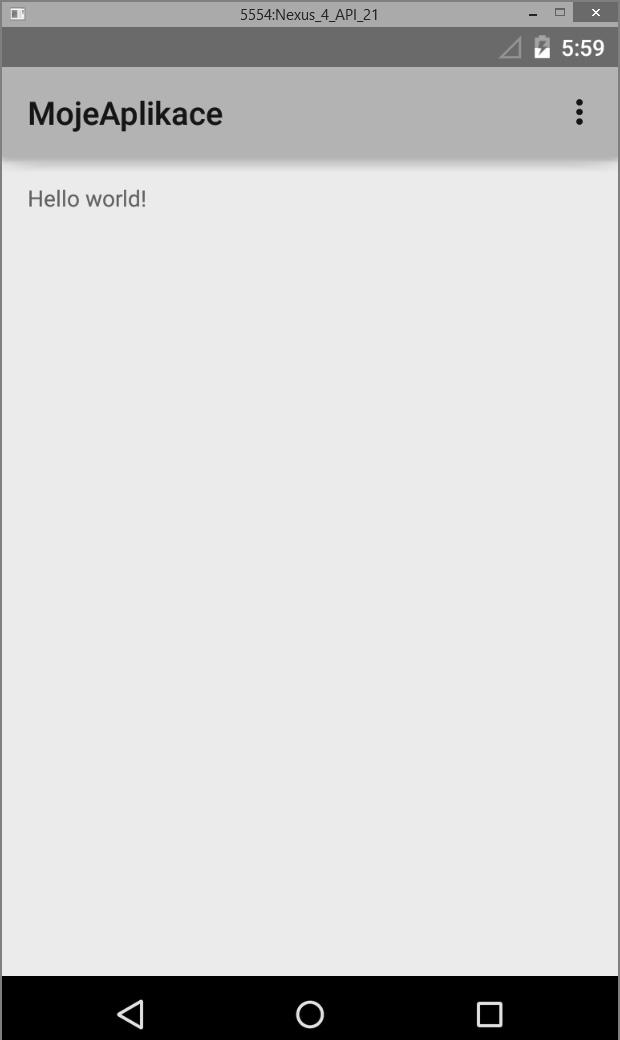Maximize the emulator window
Screen dimensions: 620x1040
[x=560, y=13]
